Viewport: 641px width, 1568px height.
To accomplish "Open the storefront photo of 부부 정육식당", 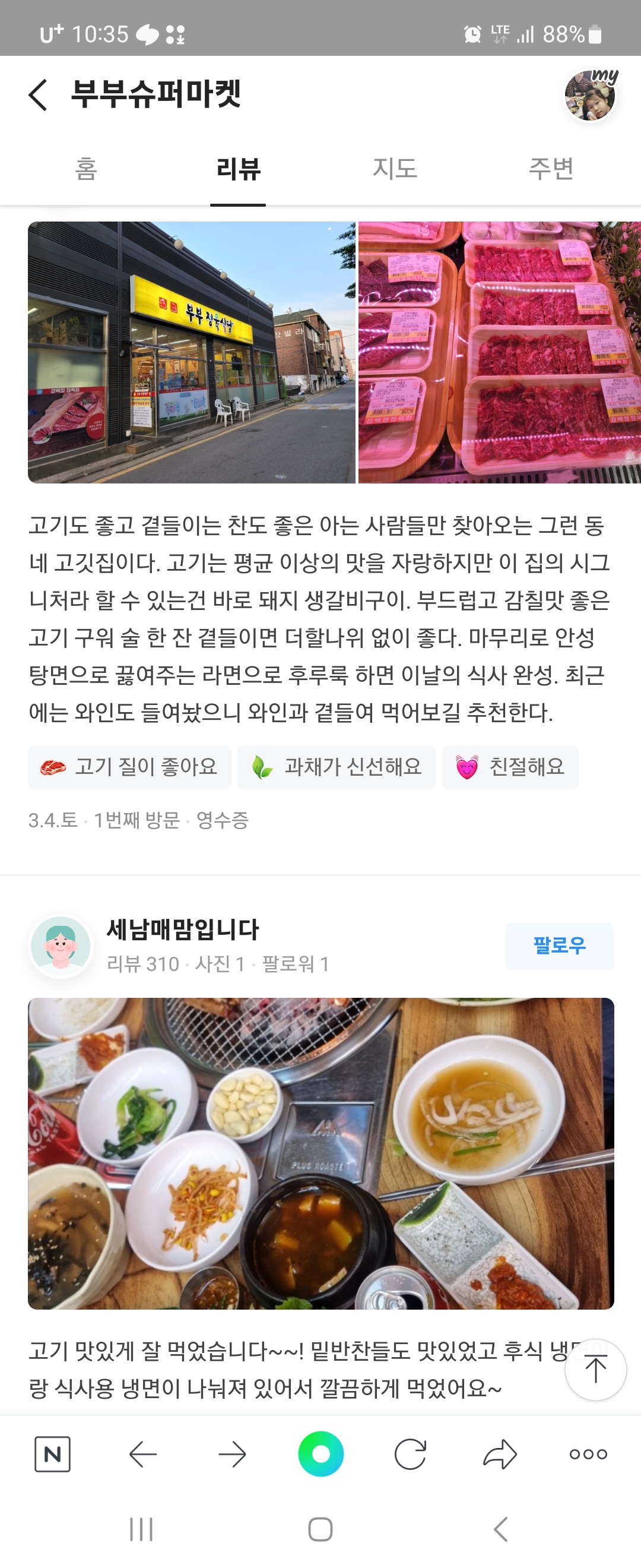I will 192,352.
